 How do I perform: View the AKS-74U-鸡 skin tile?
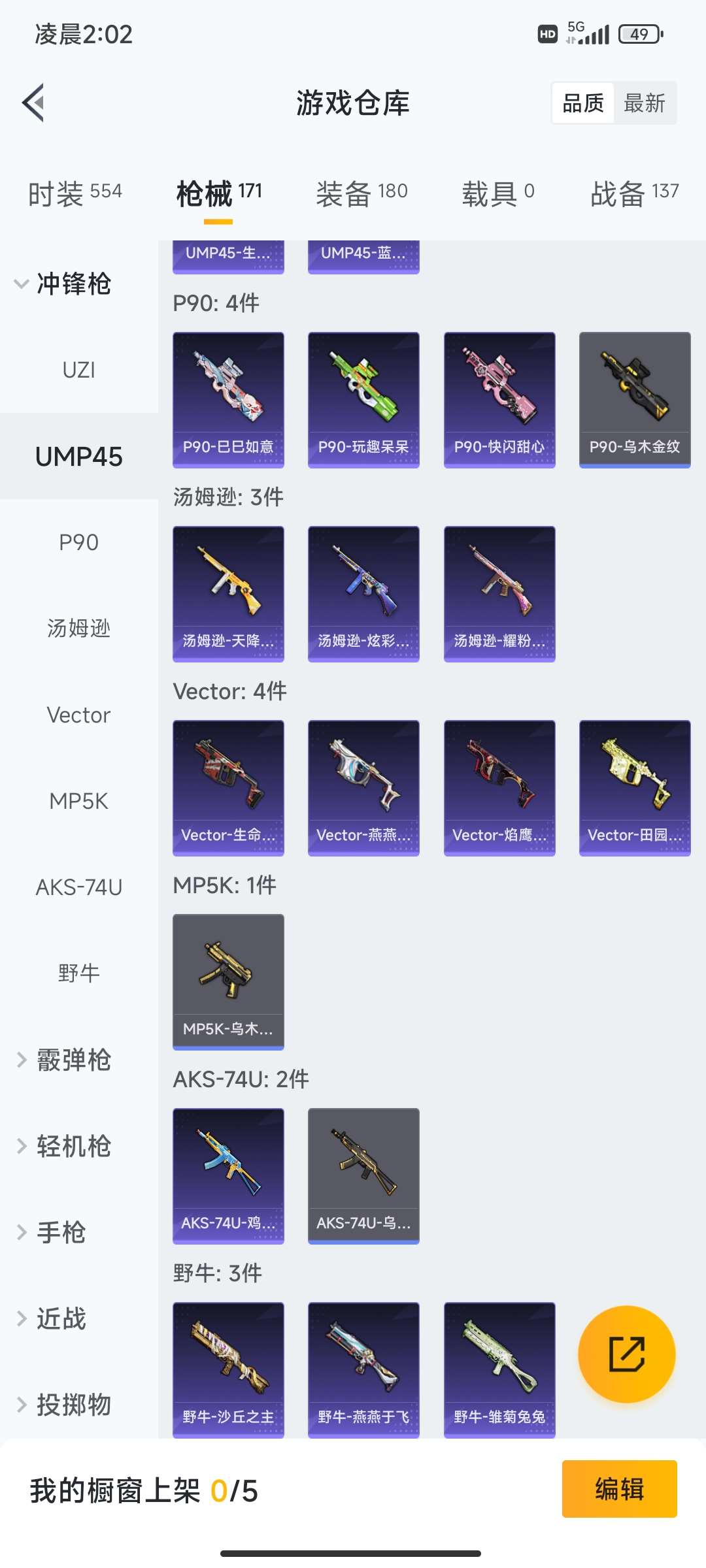pyautogui.click(x=228, y=1175)
